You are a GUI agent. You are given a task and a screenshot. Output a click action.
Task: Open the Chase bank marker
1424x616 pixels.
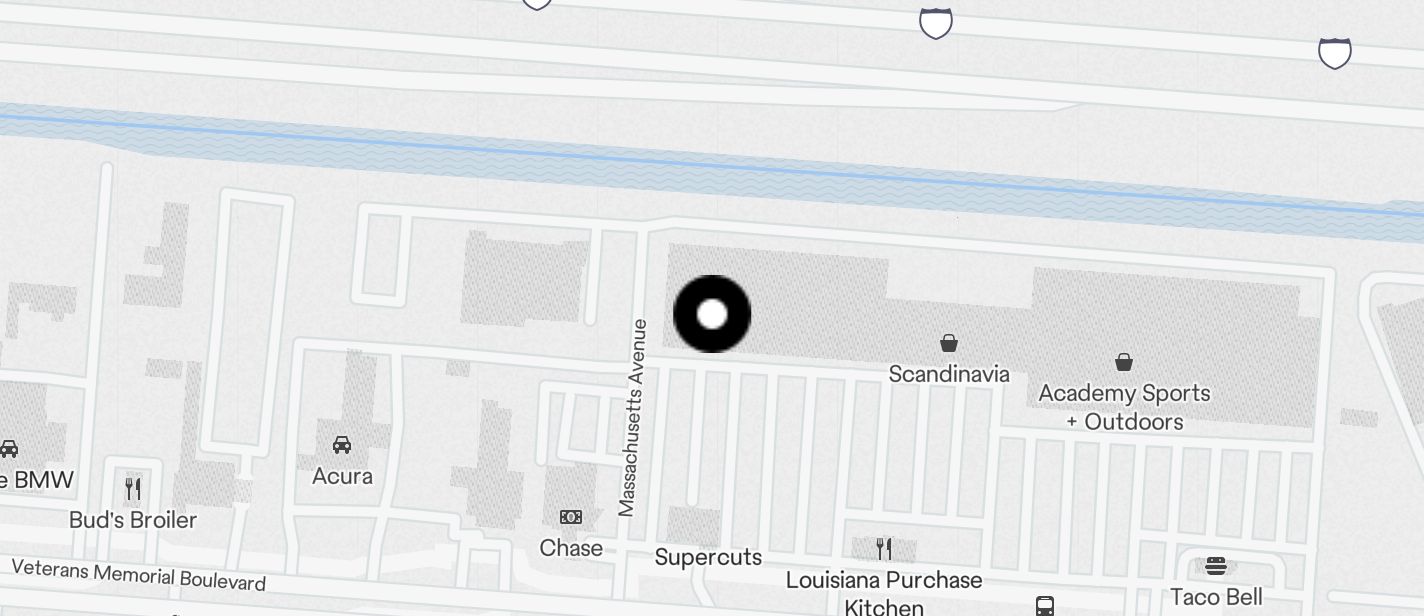click(x=571, y=518)
